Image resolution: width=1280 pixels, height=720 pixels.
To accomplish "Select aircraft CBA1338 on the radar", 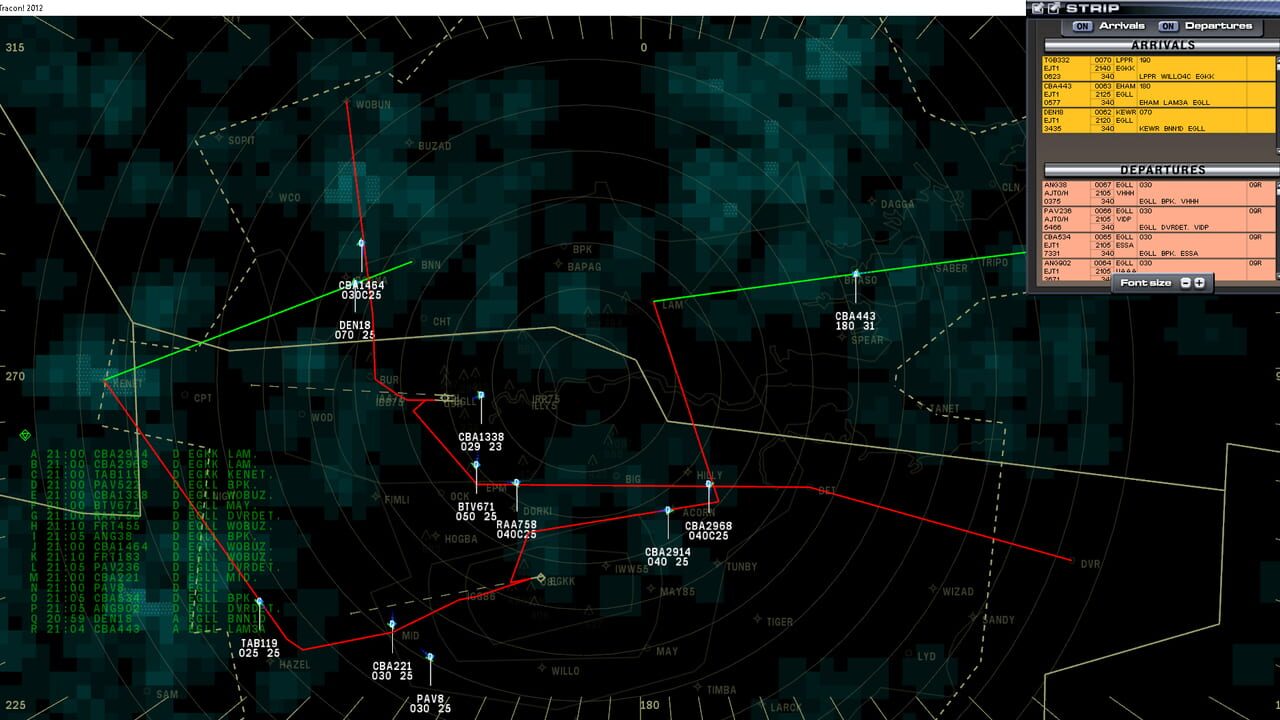I will click(x=481, y=396).
